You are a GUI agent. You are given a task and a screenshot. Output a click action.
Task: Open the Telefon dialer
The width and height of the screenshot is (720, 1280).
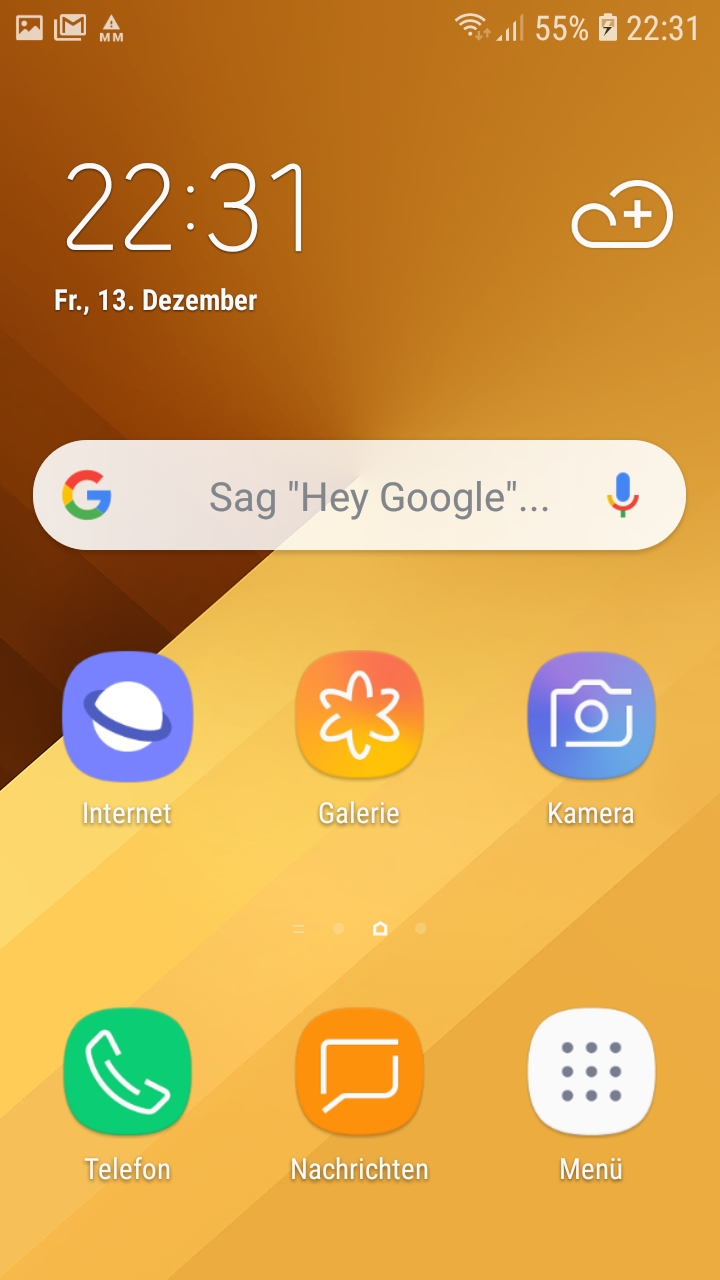click(x=127, y=1072)
